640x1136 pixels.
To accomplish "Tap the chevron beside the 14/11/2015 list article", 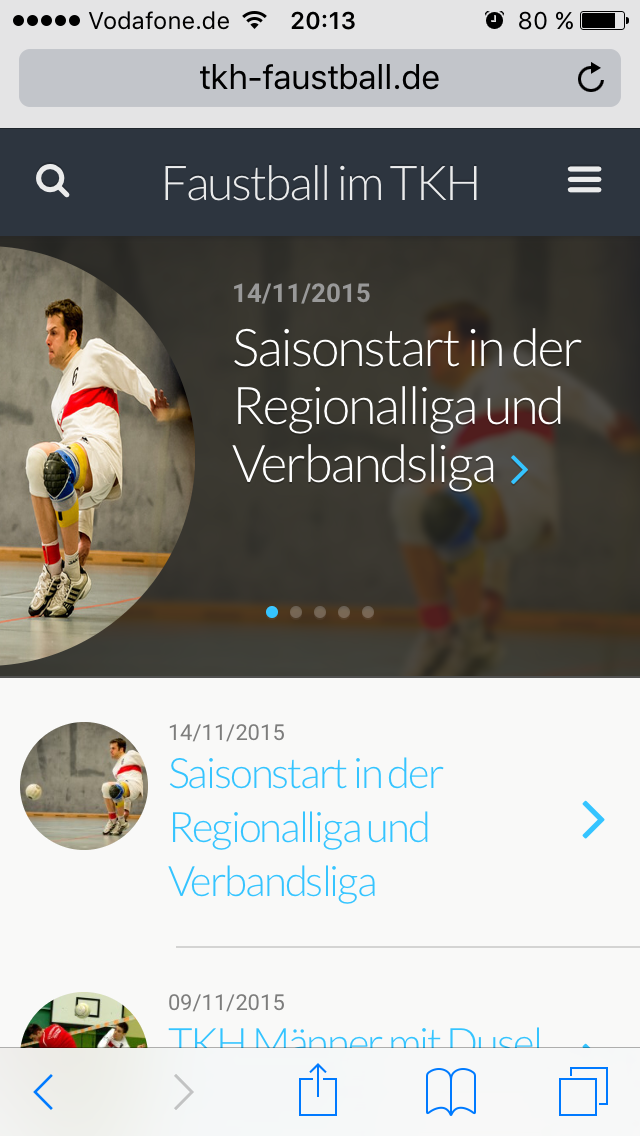I will pyautogui.click(x=594, y=820).
